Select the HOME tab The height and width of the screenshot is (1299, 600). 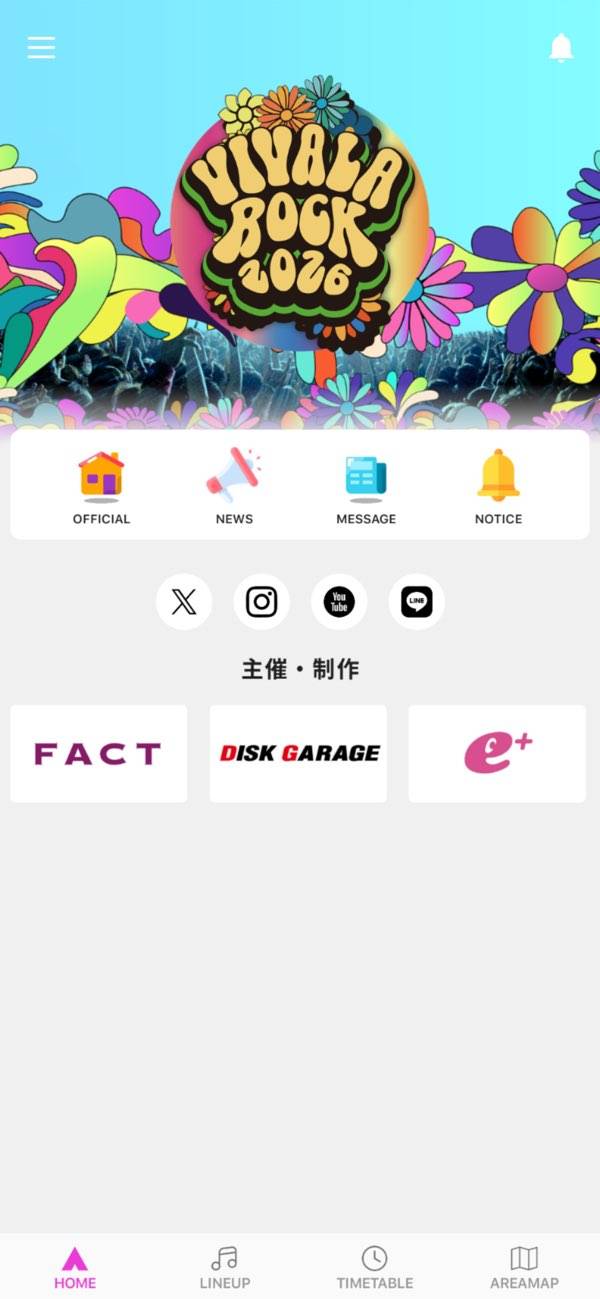point(75,1267)
